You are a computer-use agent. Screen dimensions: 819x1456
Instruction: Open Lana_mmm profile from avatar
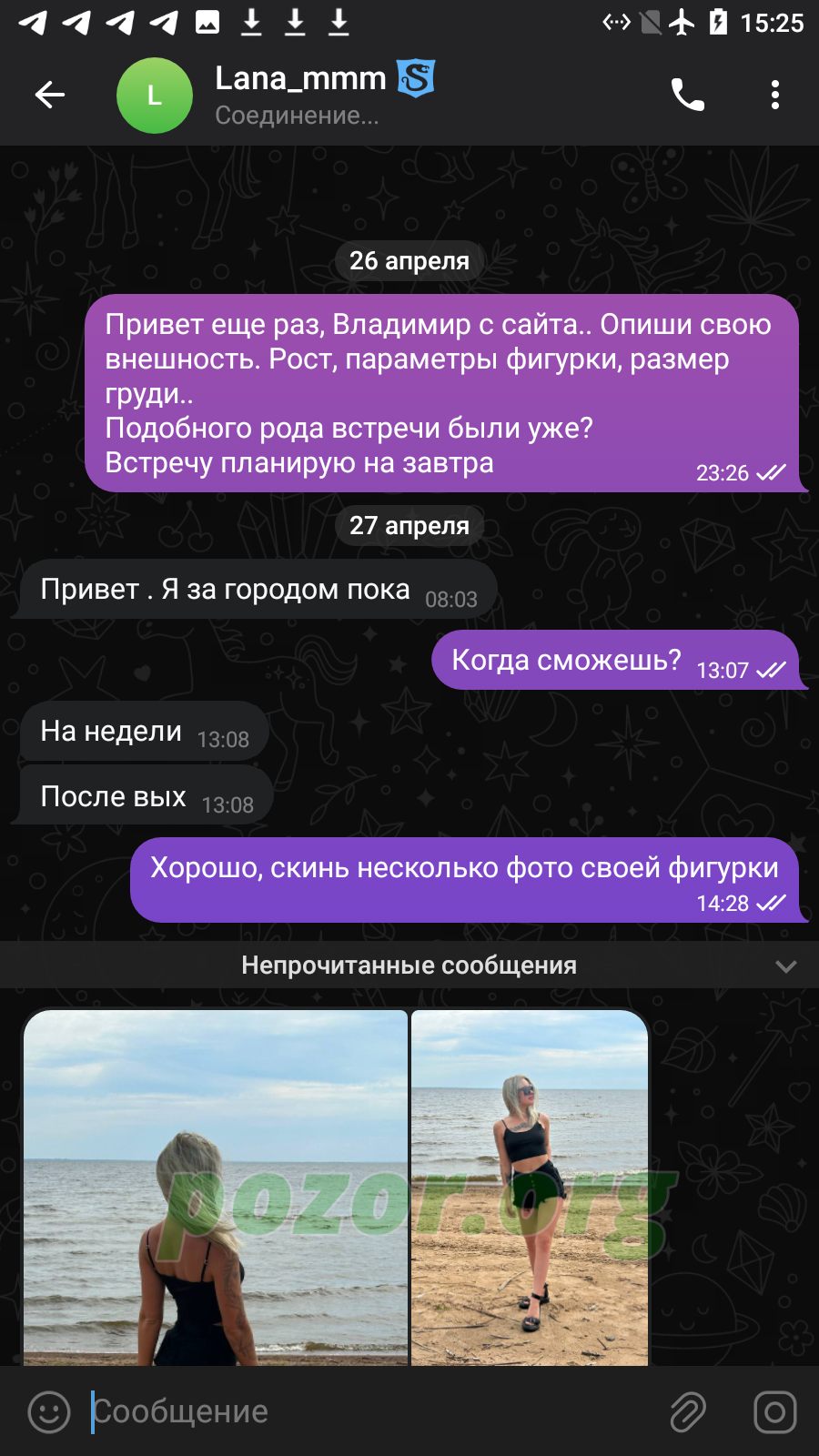(155, 96)
